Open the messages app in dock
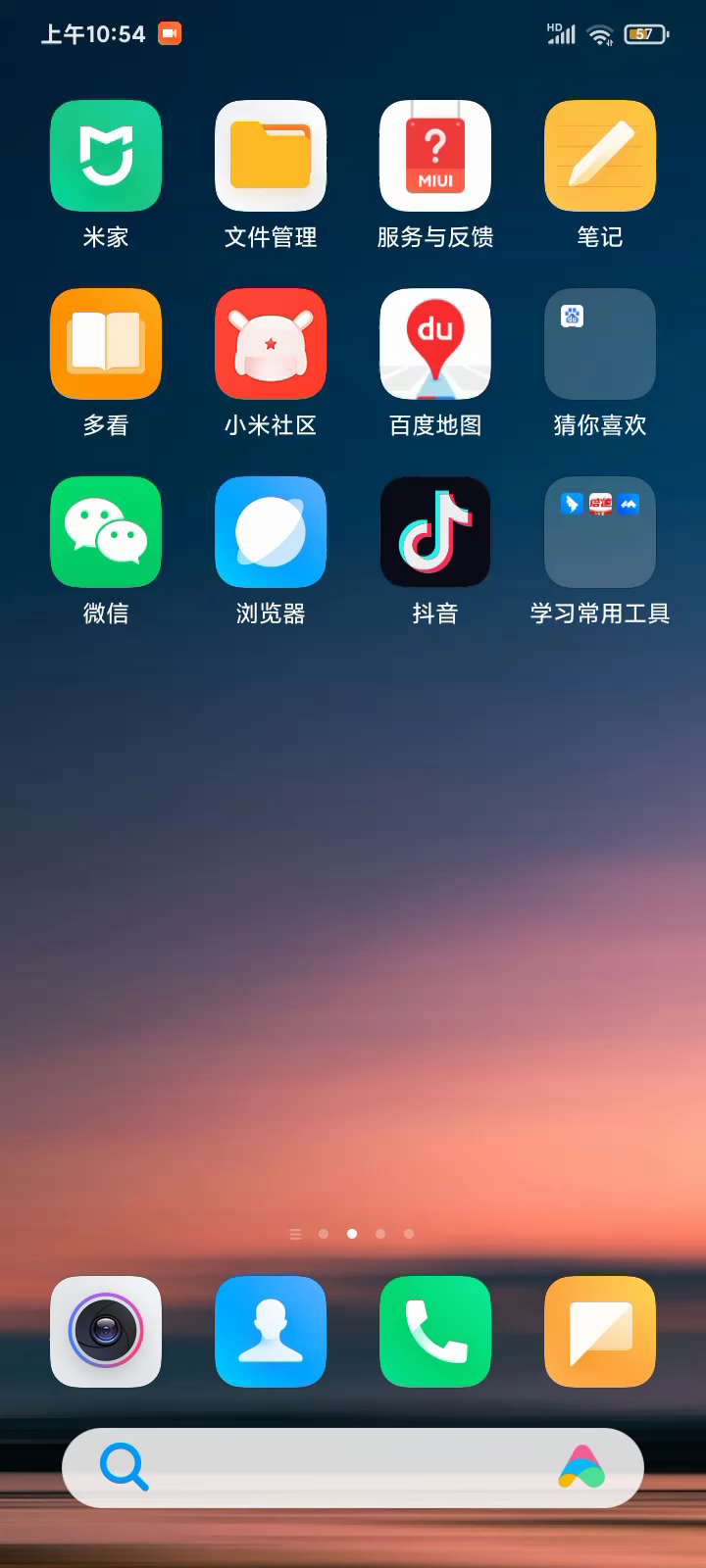Image resolution: width=706 pixels, height=1568 pixels. point(600,1332)
